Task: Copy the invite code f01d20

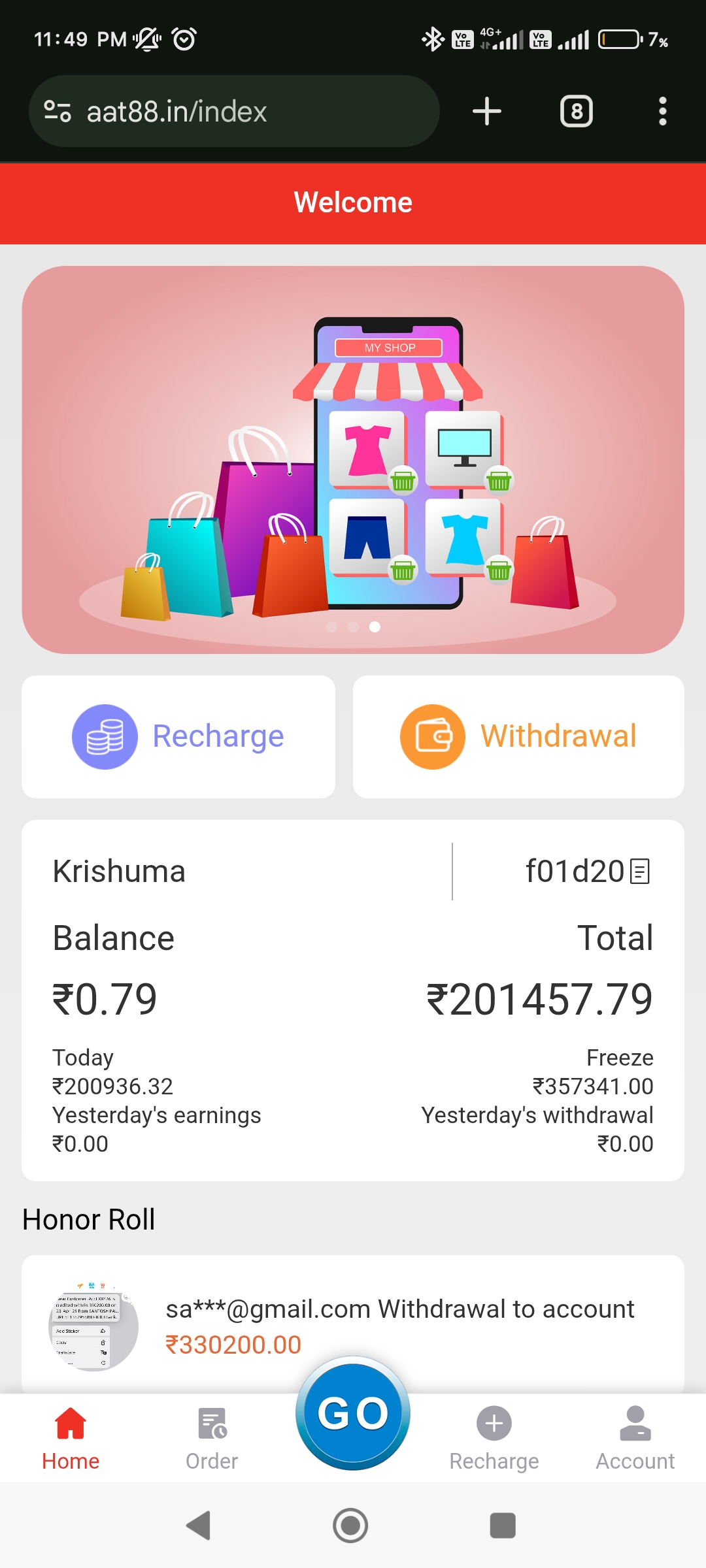Action: 639,872
